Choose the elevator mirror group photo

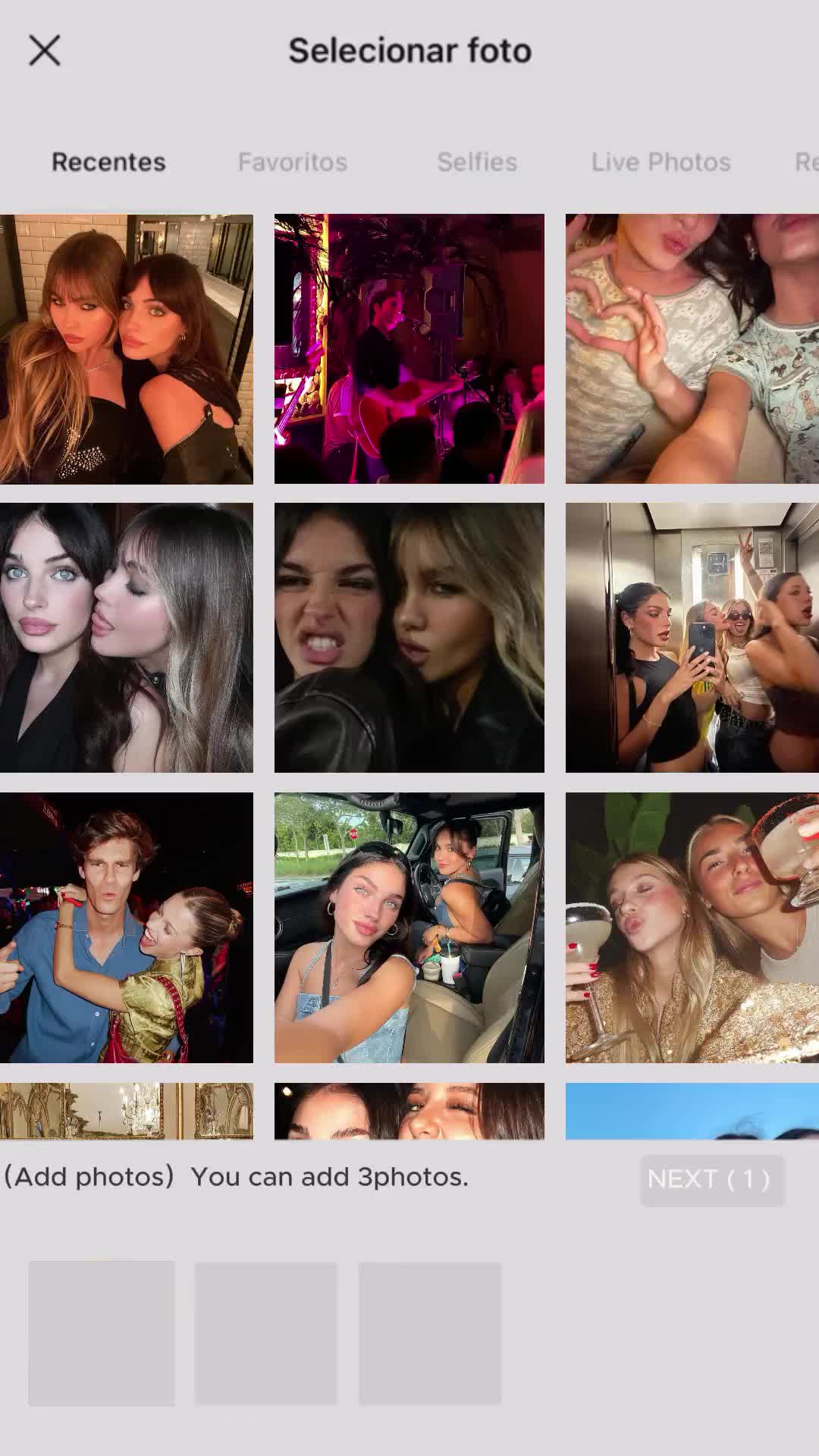[x=692, y=638]
